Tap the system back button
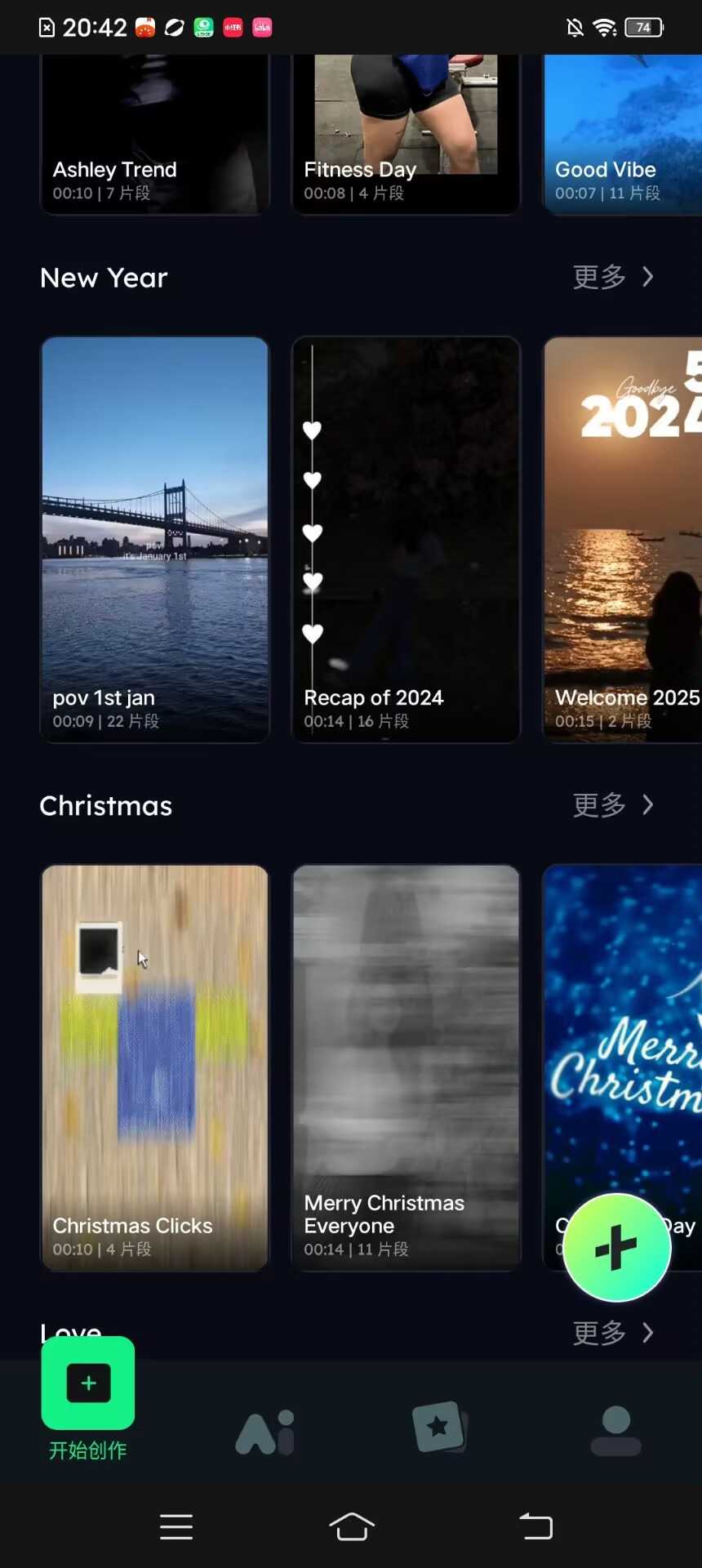 click(535, 1526)
